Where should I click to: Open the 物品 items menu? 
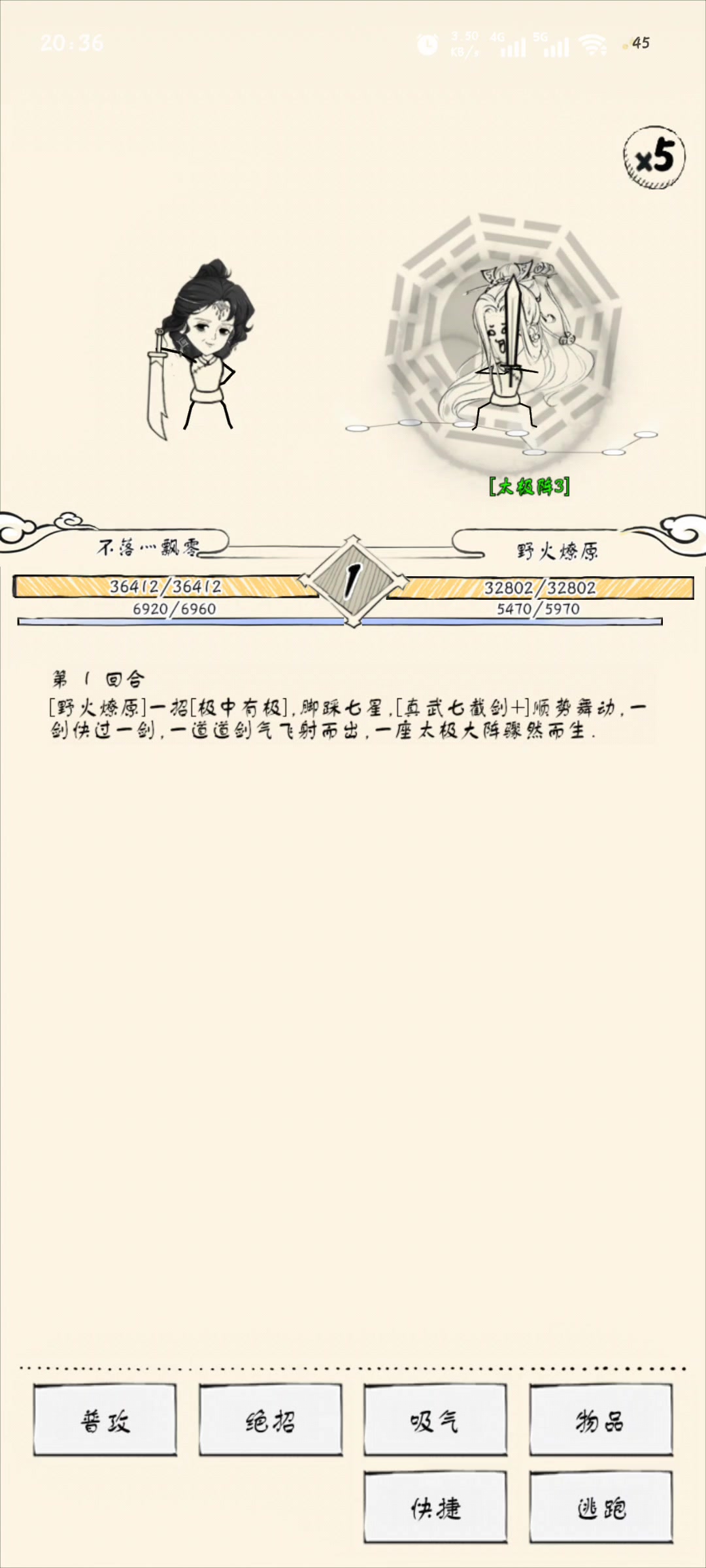(x=601, y=1421)
